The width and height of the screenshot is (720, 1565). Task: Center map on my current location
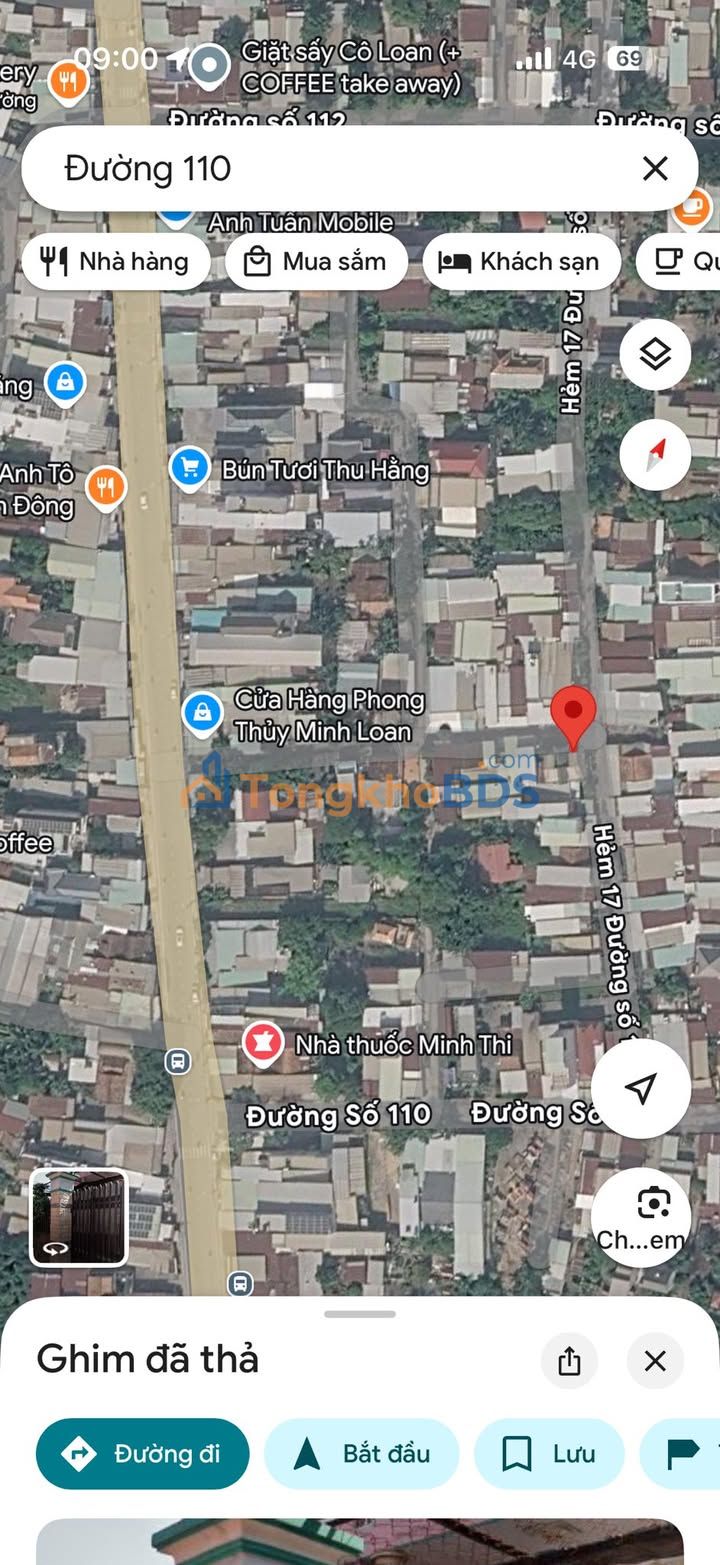[641, 1089]
